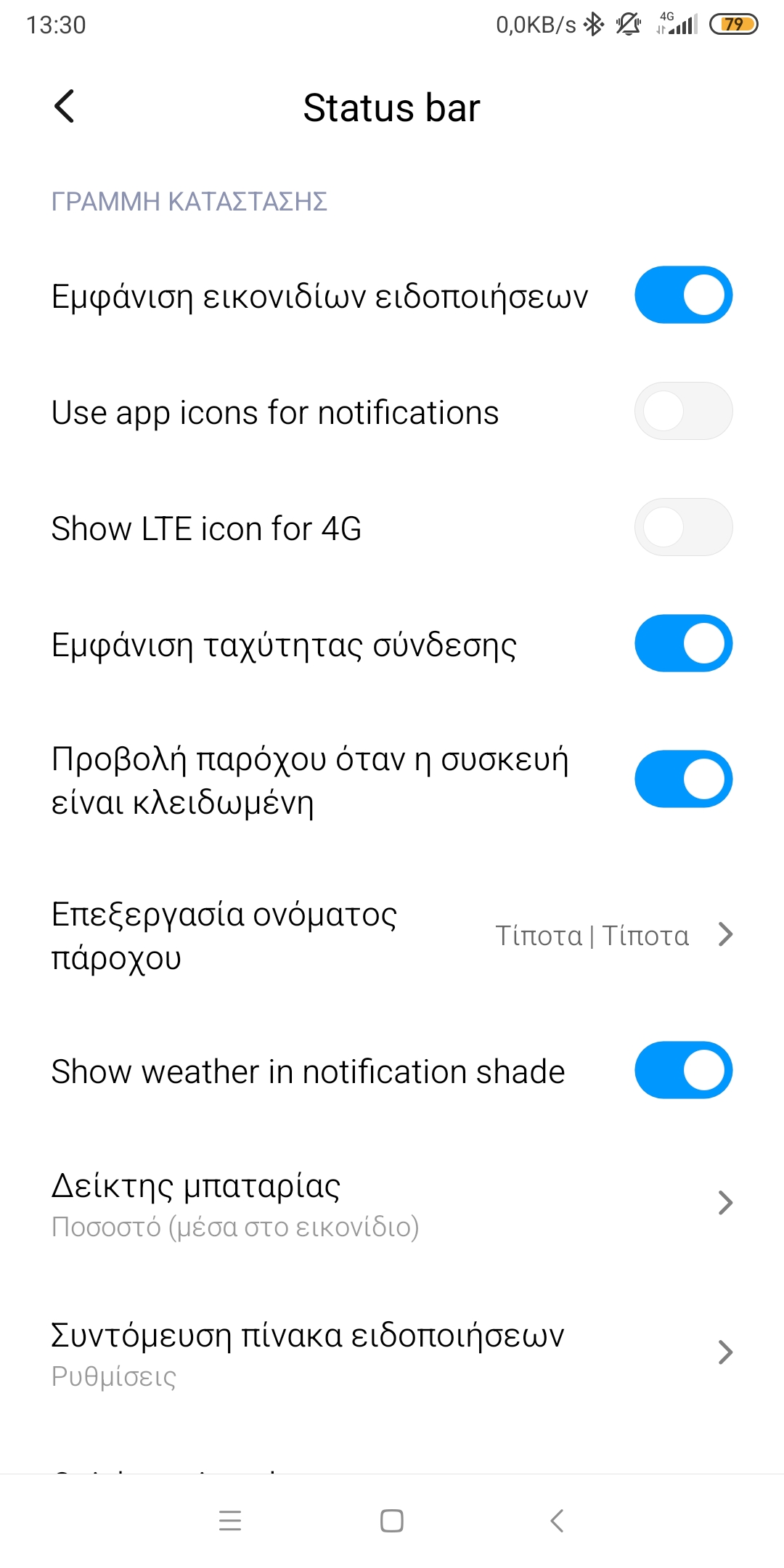Go back from Status bar settings
The width and height of the screenshot is (784, 1568).
click(65, 107)
